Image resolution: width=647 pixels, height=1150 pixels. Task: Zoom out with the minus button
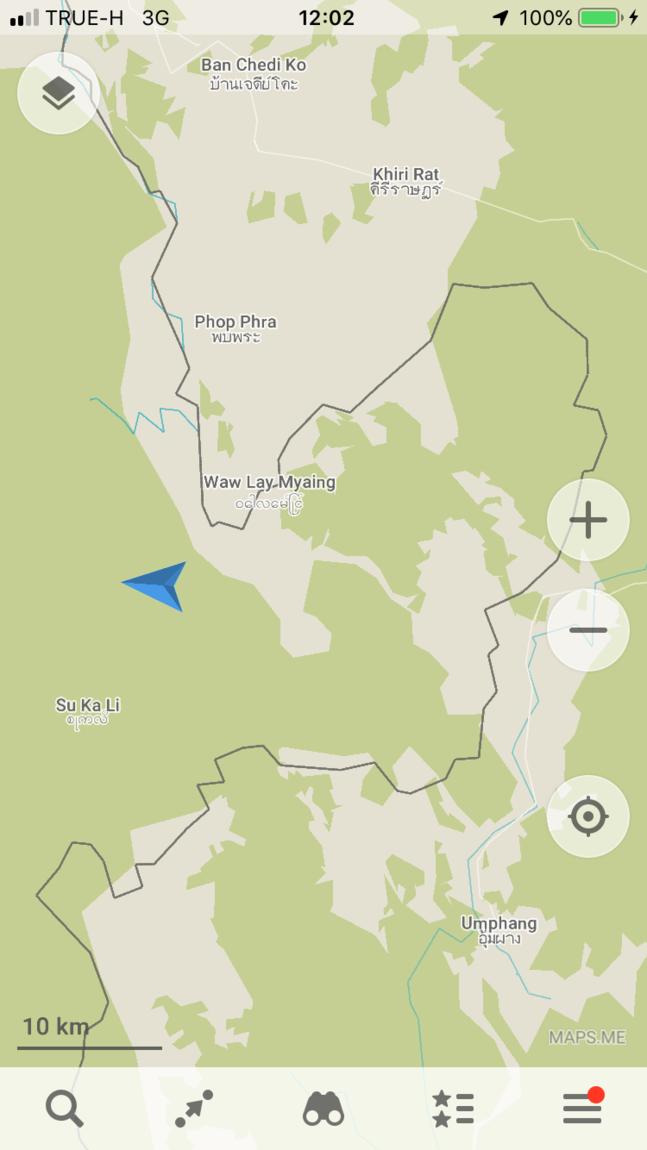tap(588, 630)
